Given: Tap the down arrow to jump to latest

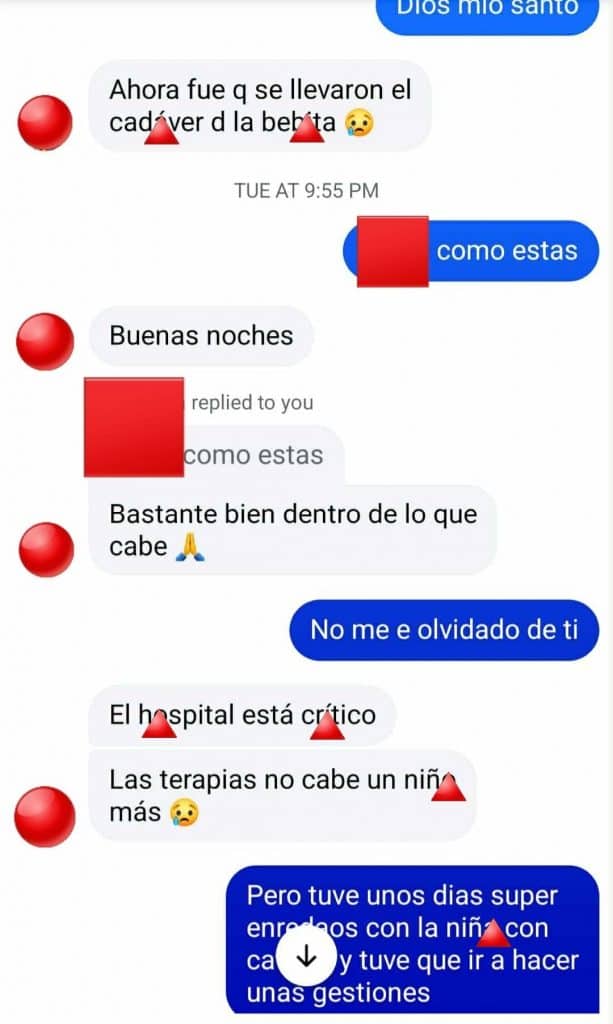Looking at the screenshot, I should tap(307, 958).
